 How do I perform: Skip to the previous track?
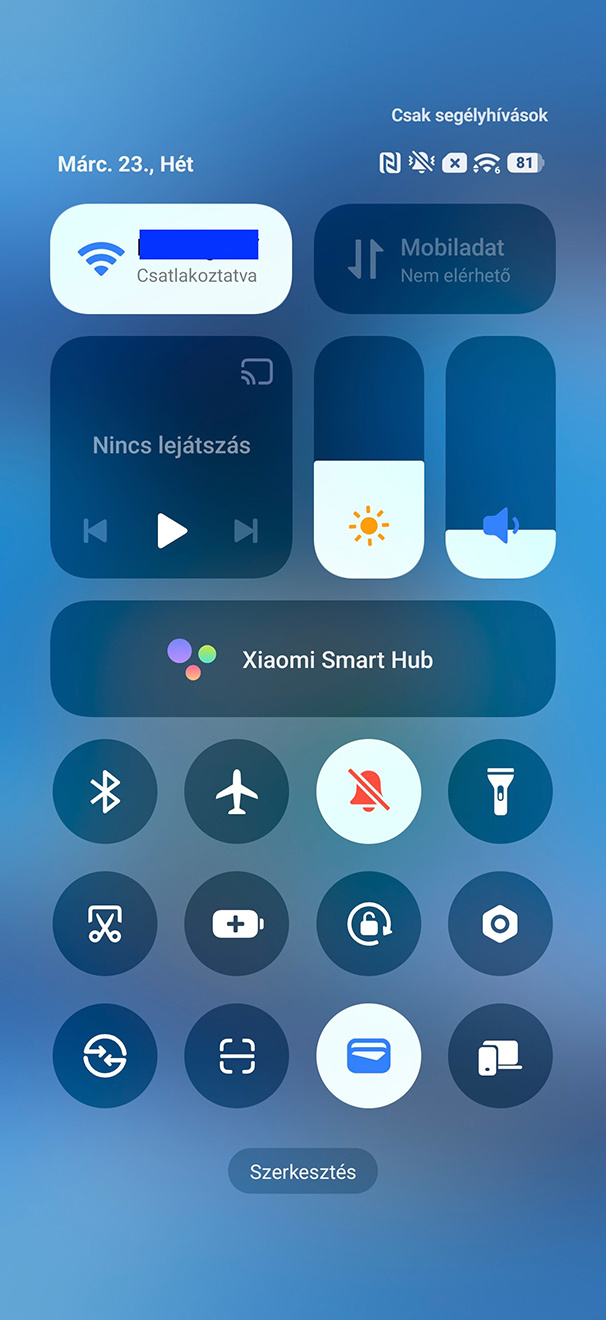click(96, 530)
